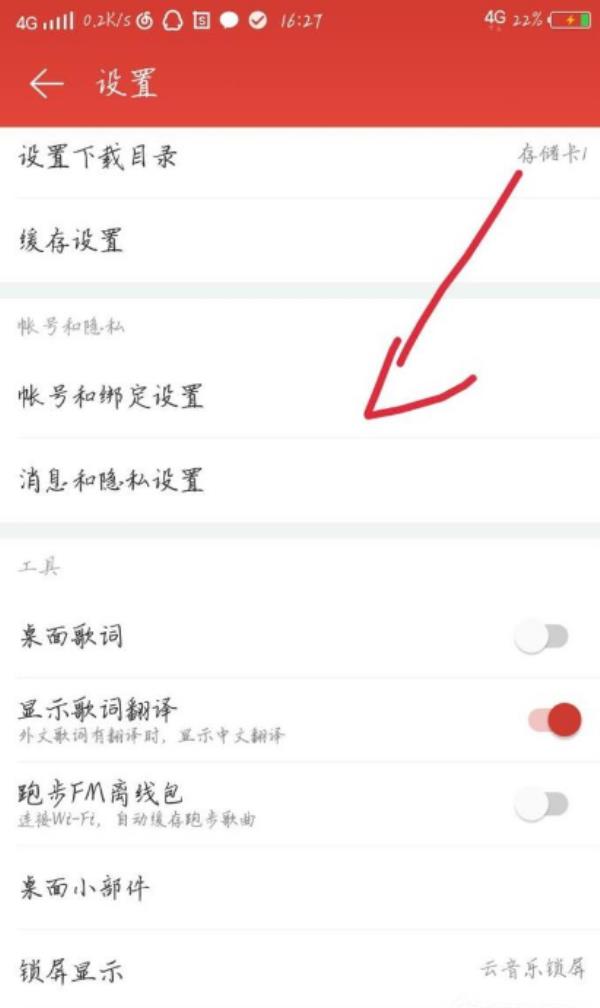This screenshot has height=1008, width=600.
Task: Open 消息和隐私设置
Action: click(x=300, y=480)
